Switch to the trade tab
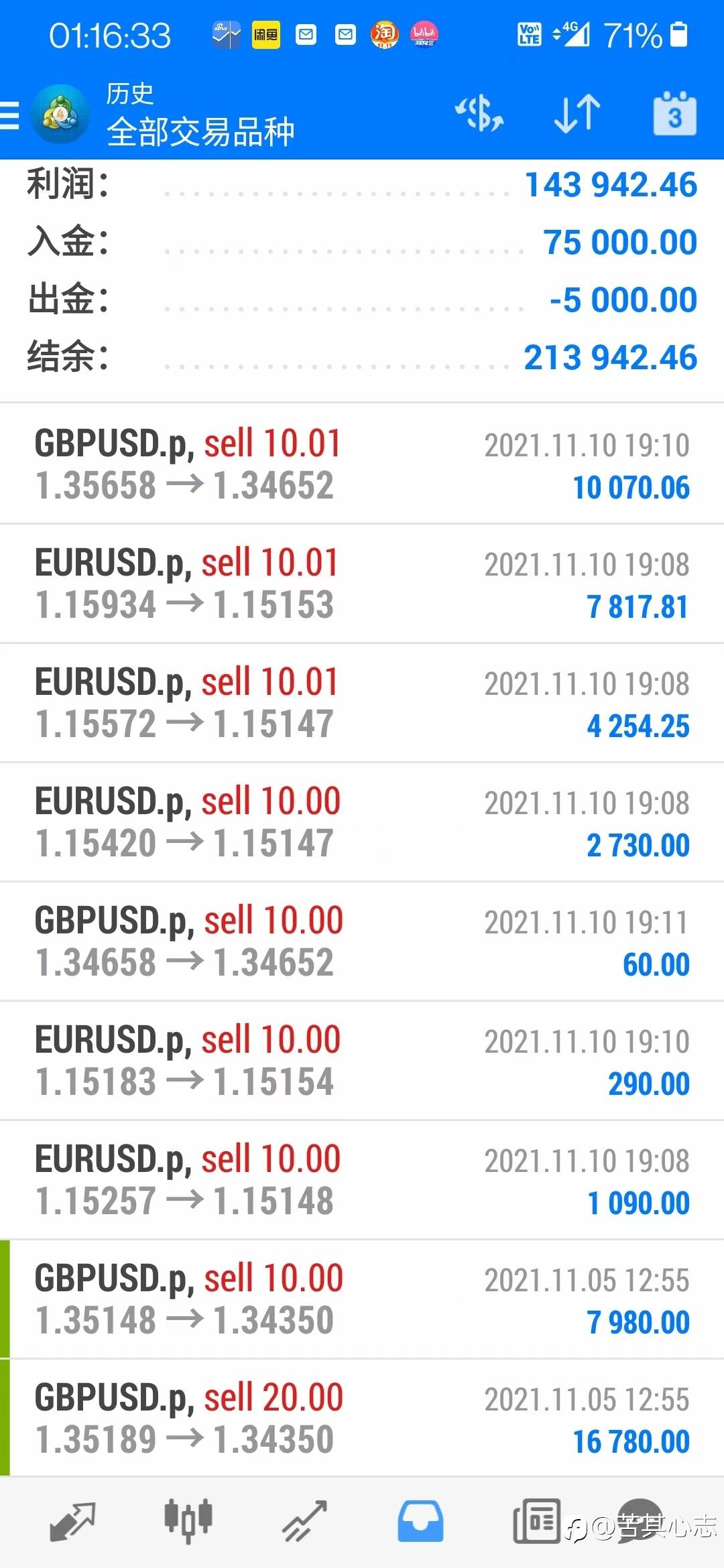 304,1521
